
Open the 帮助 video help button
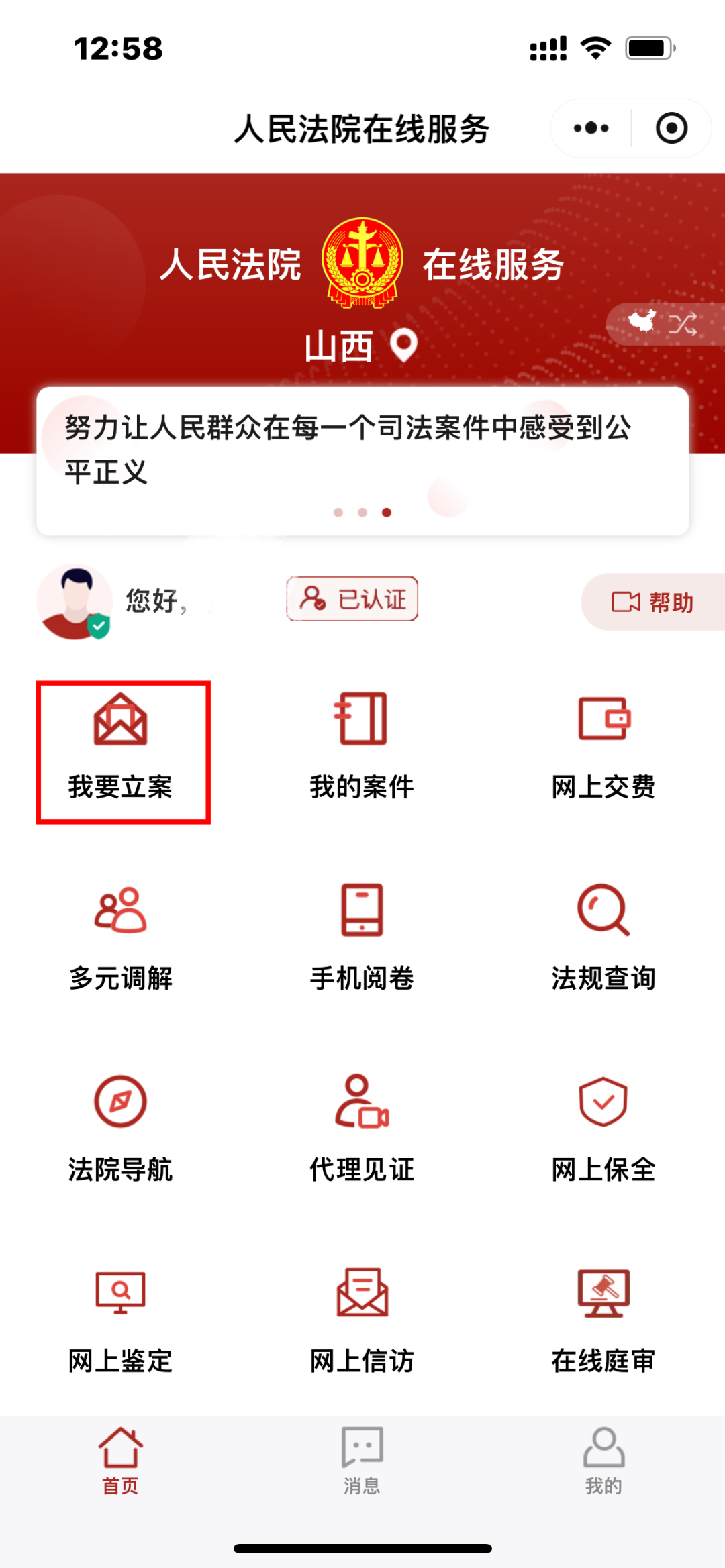(652, 602)
